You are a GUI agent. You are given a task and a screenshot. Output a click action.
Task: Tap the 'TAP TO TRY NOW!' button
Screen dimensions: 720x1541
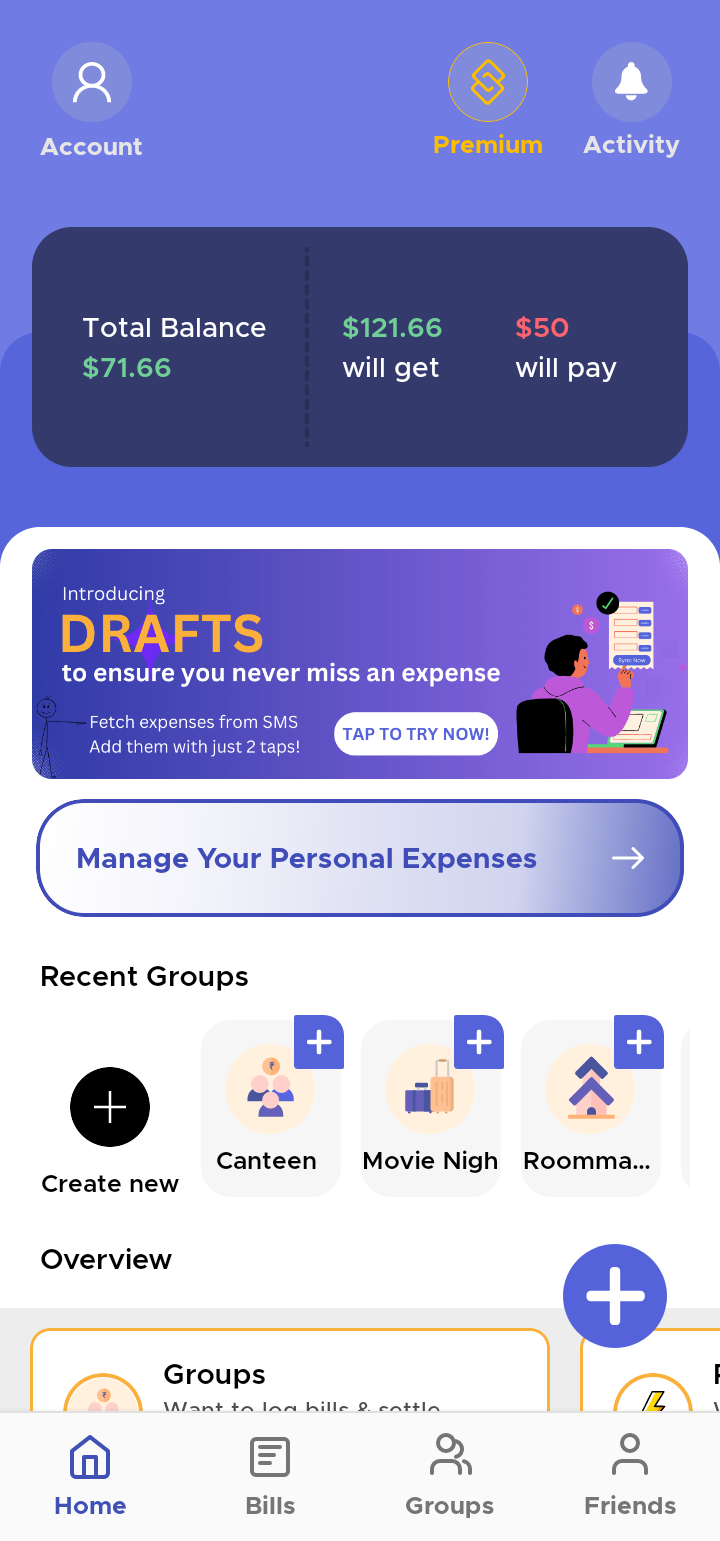[416, 734]
